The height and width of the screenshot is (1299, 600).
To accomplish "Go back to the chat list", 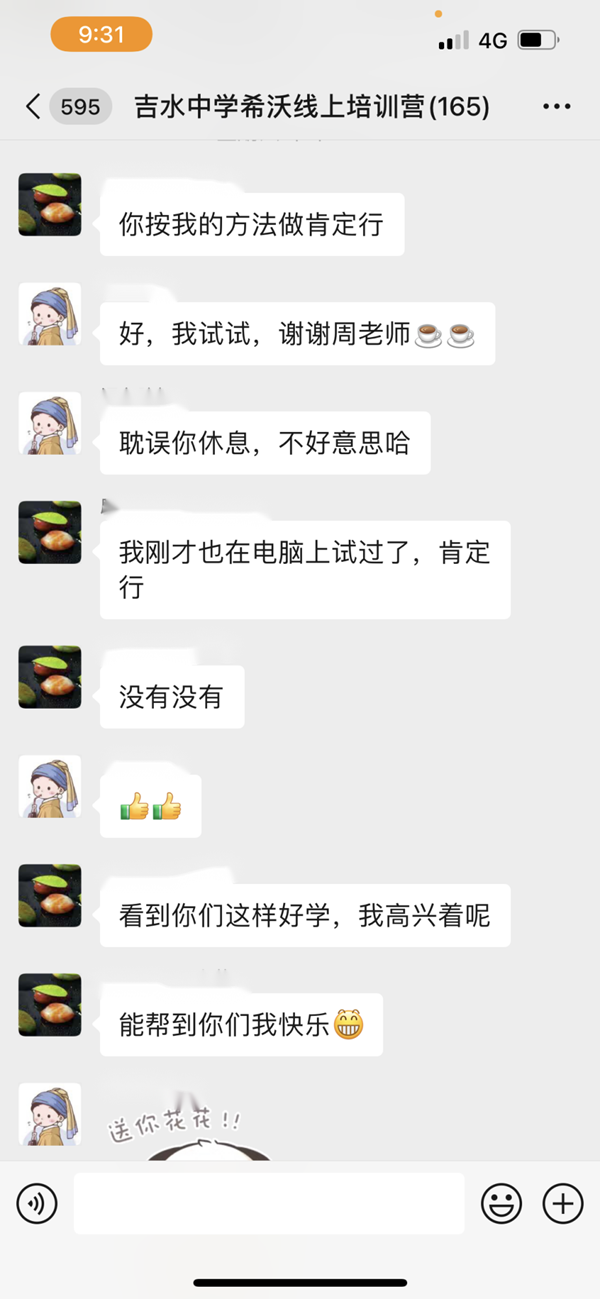I will point(34,107).
